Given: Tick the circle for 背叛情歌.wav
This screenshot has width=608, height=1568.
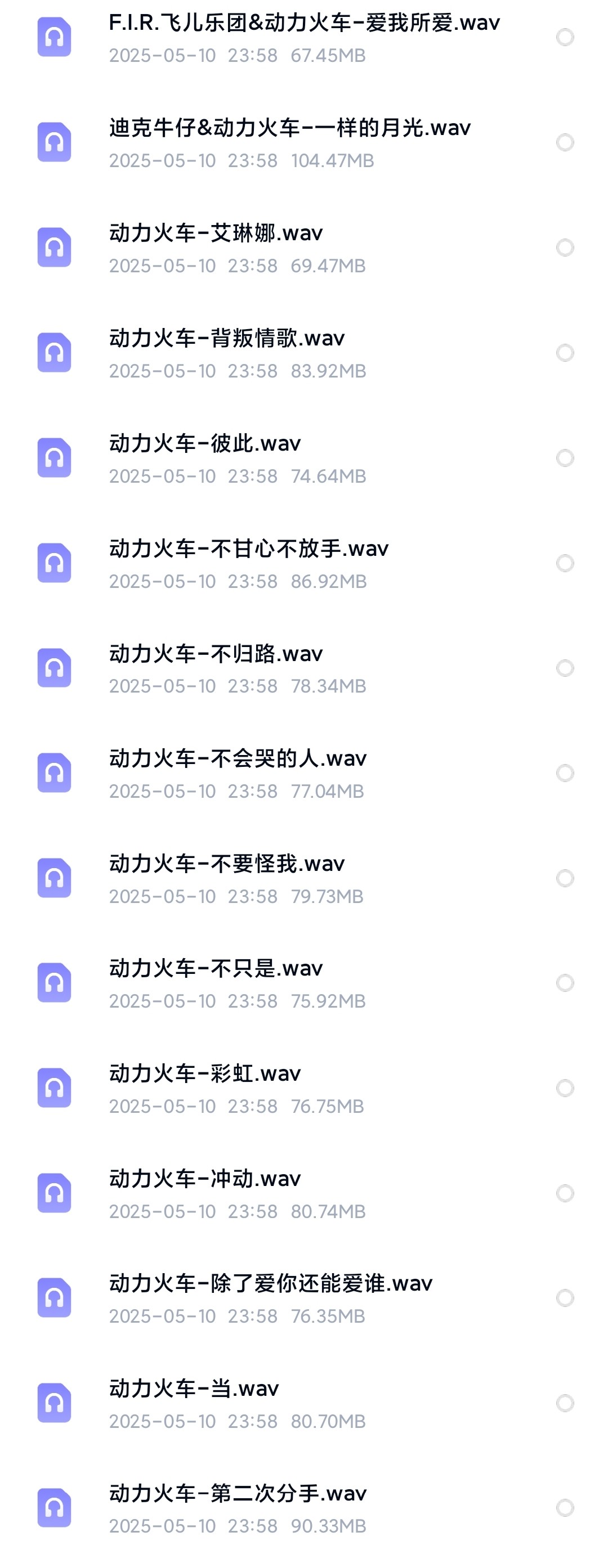Looking at the screenshot, I should pos(565,353).
